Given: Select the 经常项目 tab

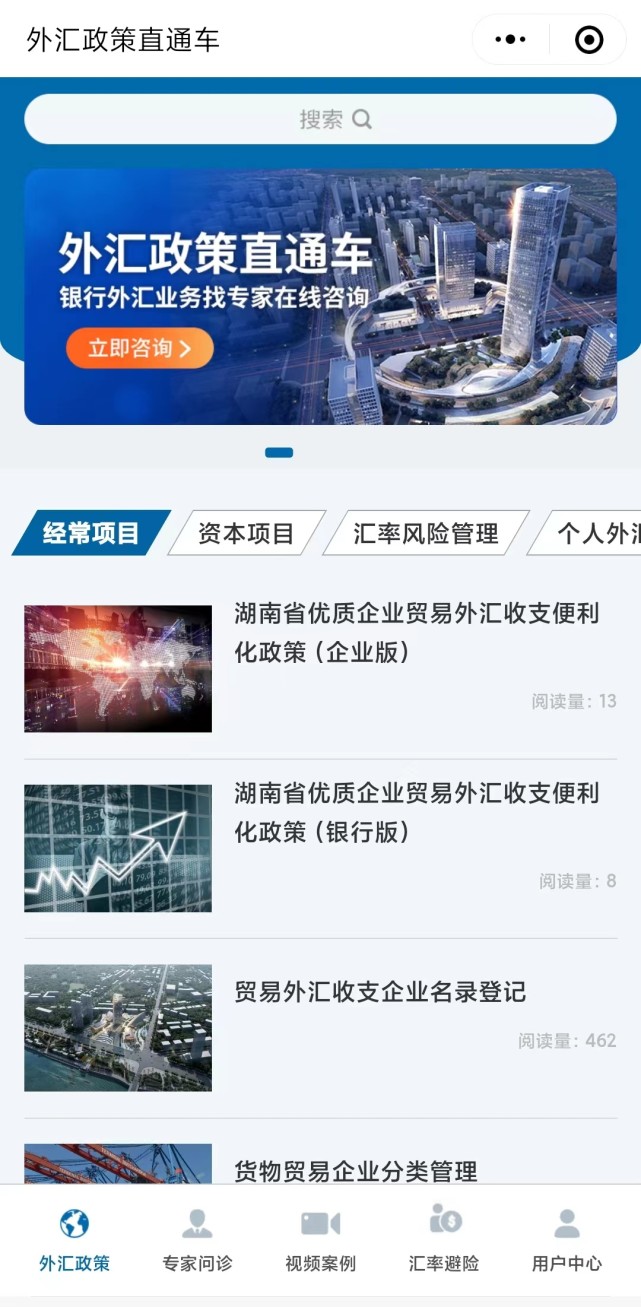Looking at the screenshot, I should coord(91,533).
